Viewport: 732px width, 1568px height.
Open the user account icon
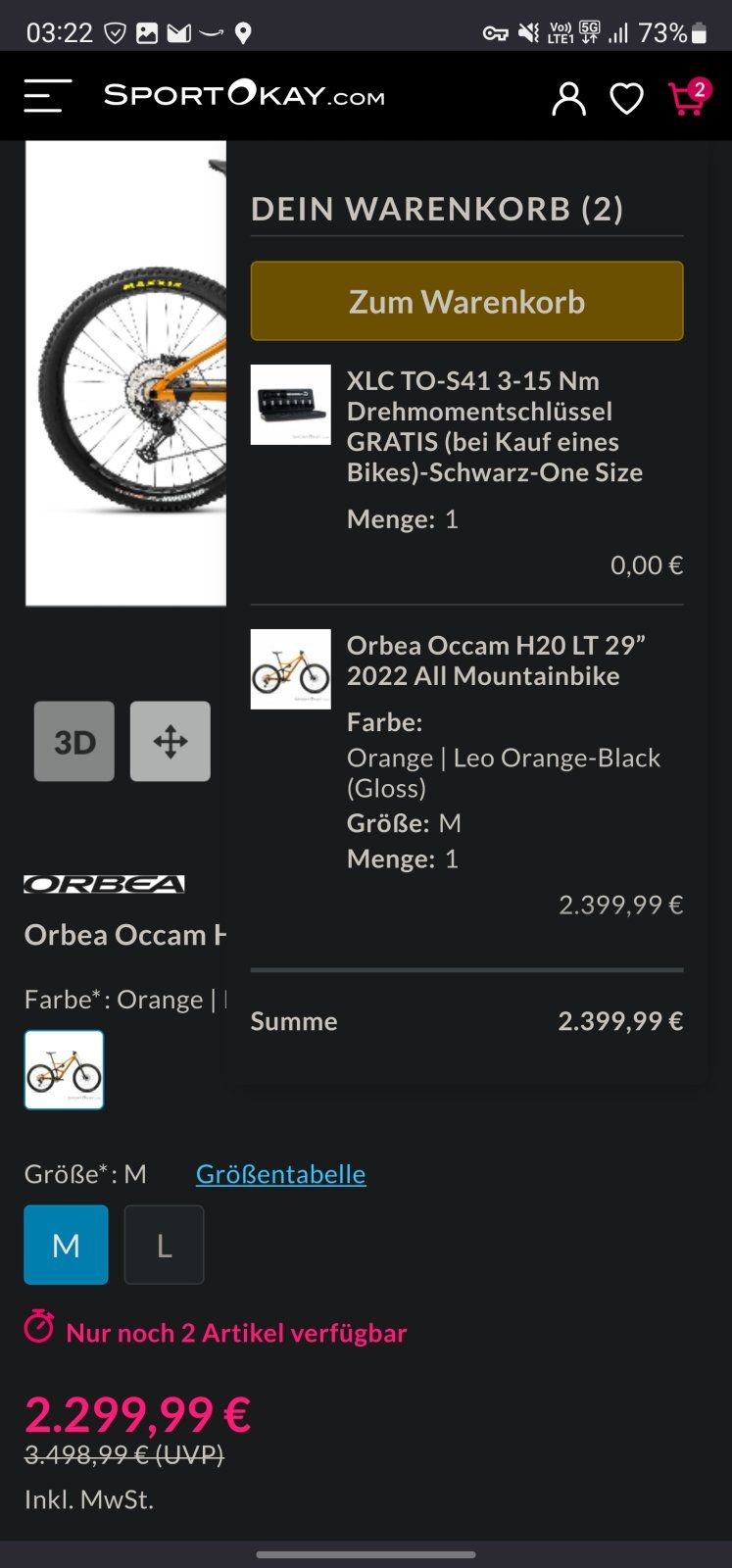coord(568,98)
